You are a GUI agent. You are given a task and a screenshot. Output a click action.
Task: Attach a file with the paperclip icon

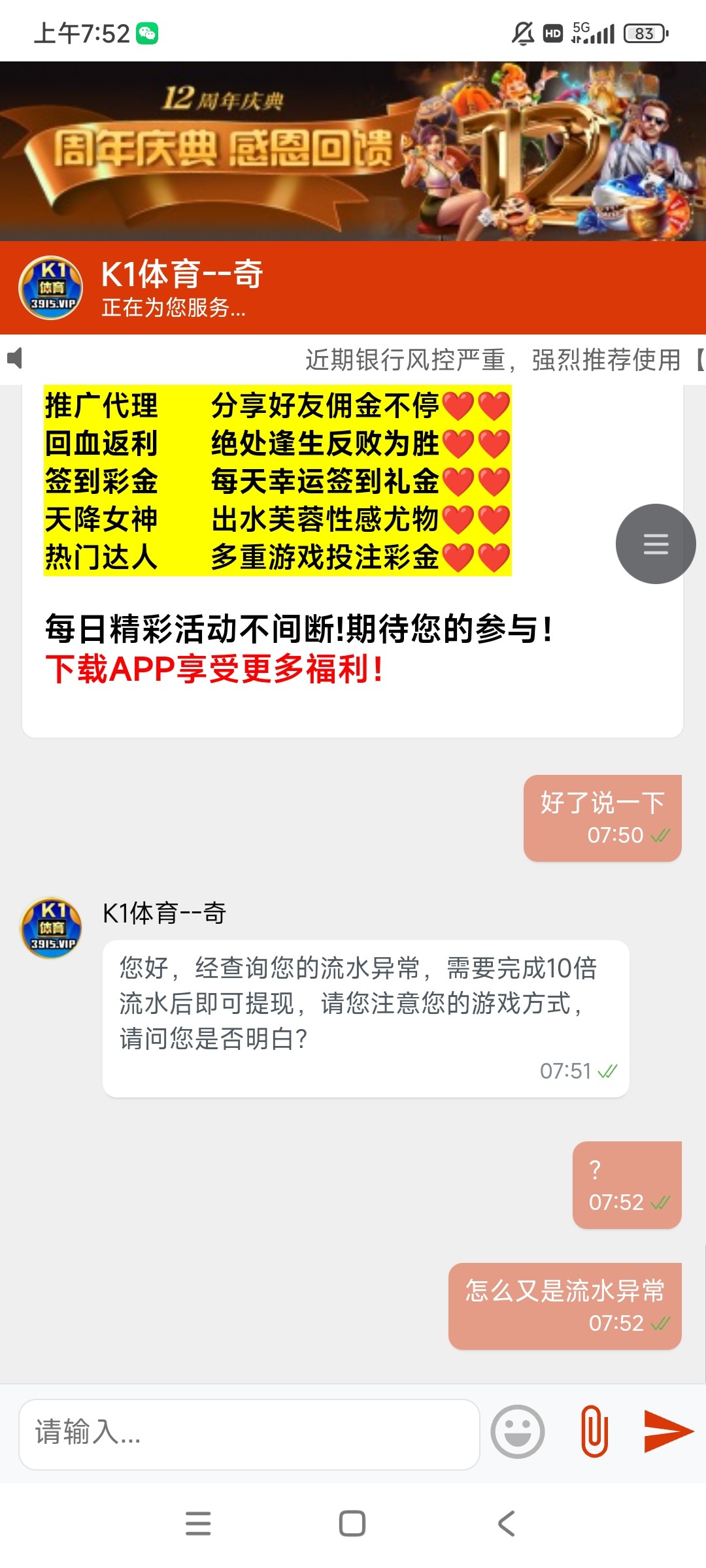tap(594, 1431)
